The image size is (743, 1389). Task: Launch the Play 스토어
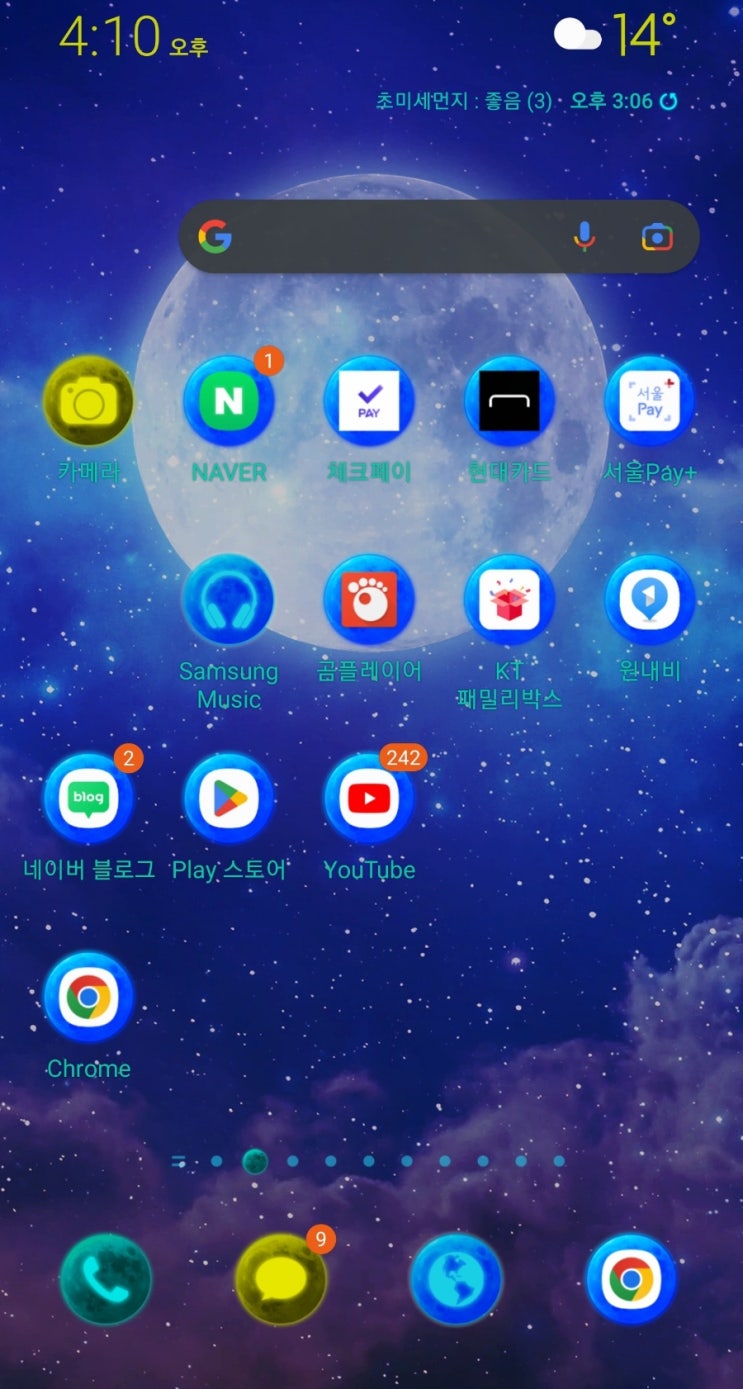228,796
